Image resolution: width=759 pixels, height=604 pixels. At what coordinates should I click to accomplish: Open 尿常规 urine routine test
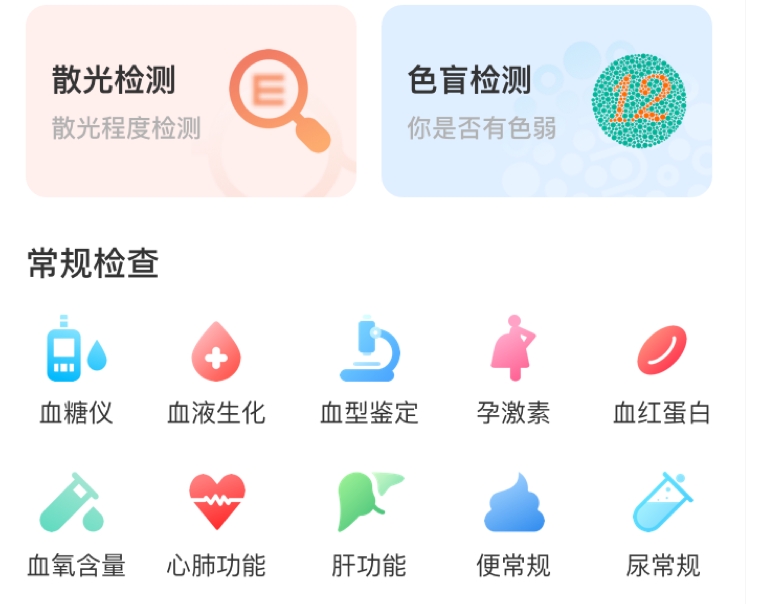(x=662, y=522)
